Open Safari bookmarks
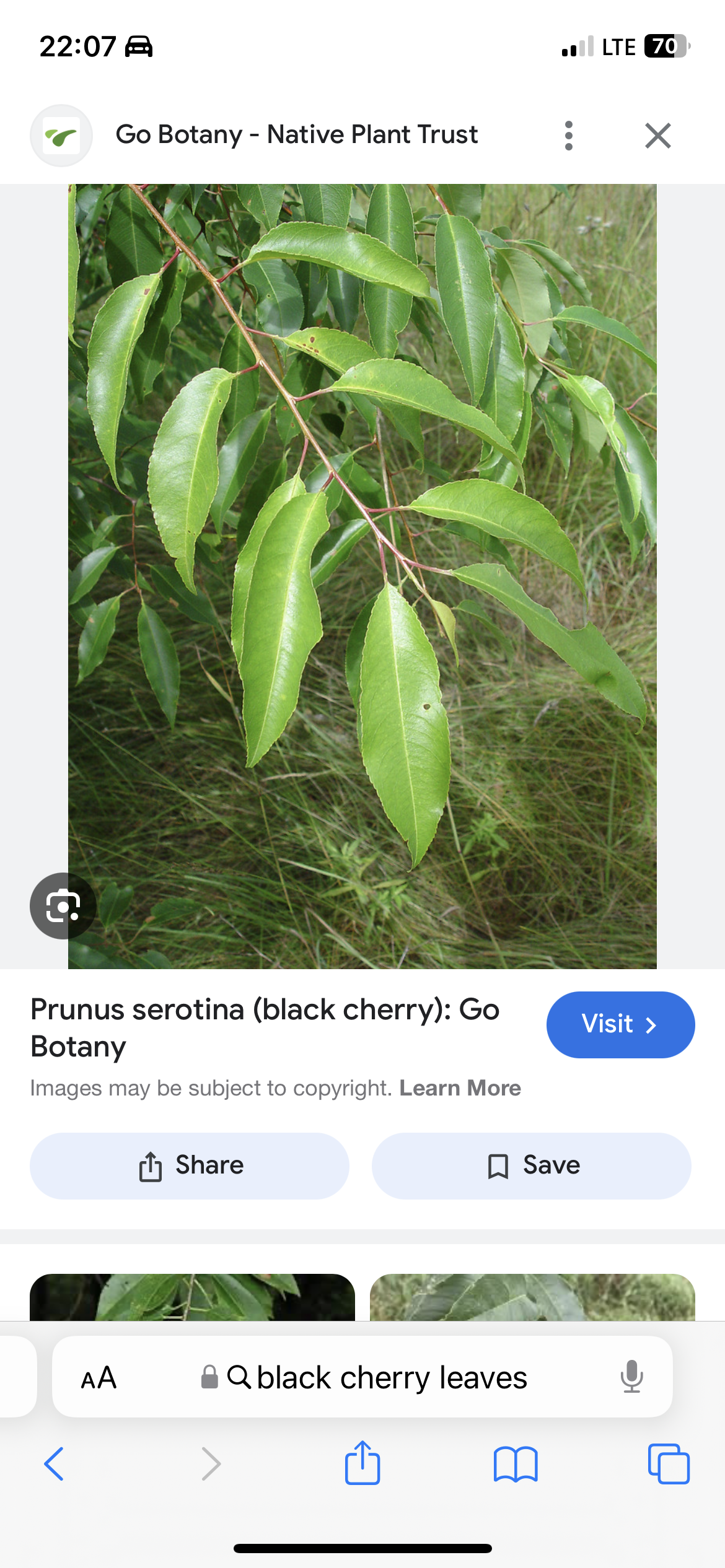Viewport: 725px width, 1568px height. click(x=516, y=1464)
